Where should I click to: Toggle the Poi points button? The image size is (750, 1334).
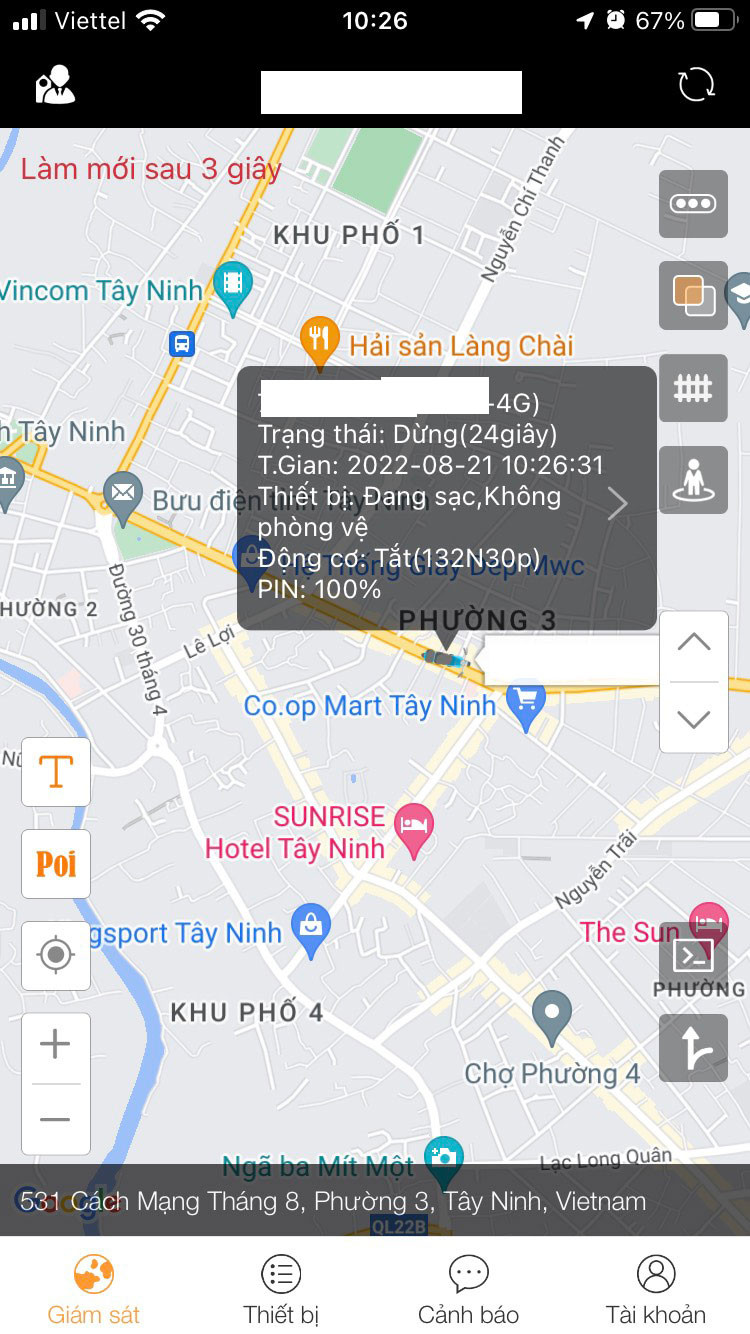click(x=56, y=864)
